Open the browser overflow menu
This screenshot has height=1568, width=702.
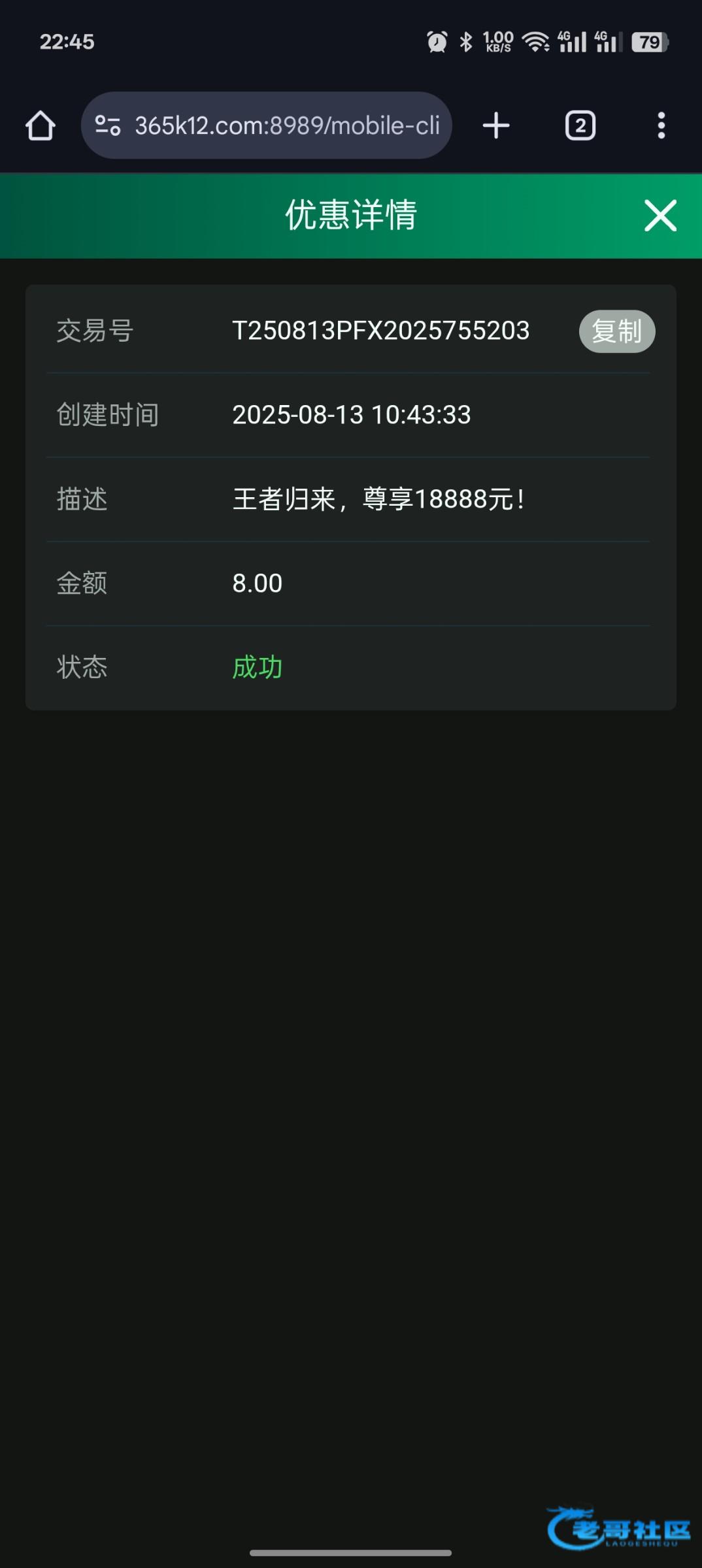661,125
